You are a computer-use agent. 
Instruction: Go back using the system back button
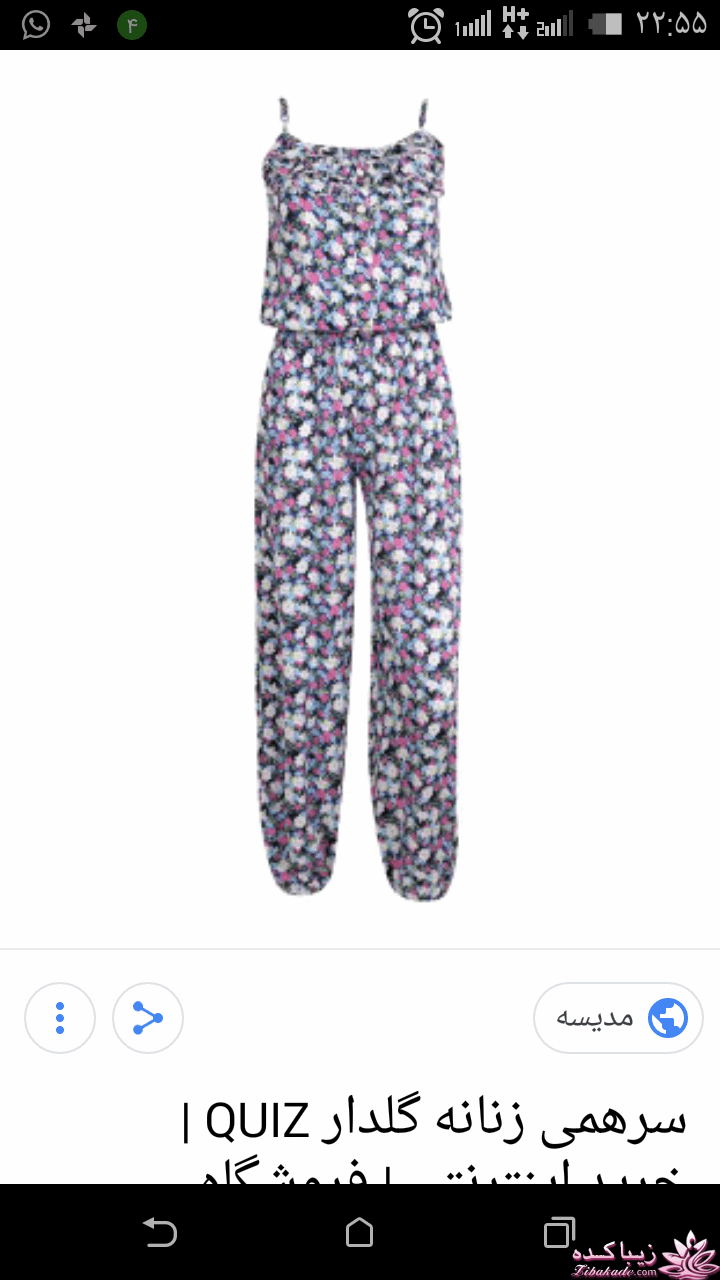click(160, 1232)
